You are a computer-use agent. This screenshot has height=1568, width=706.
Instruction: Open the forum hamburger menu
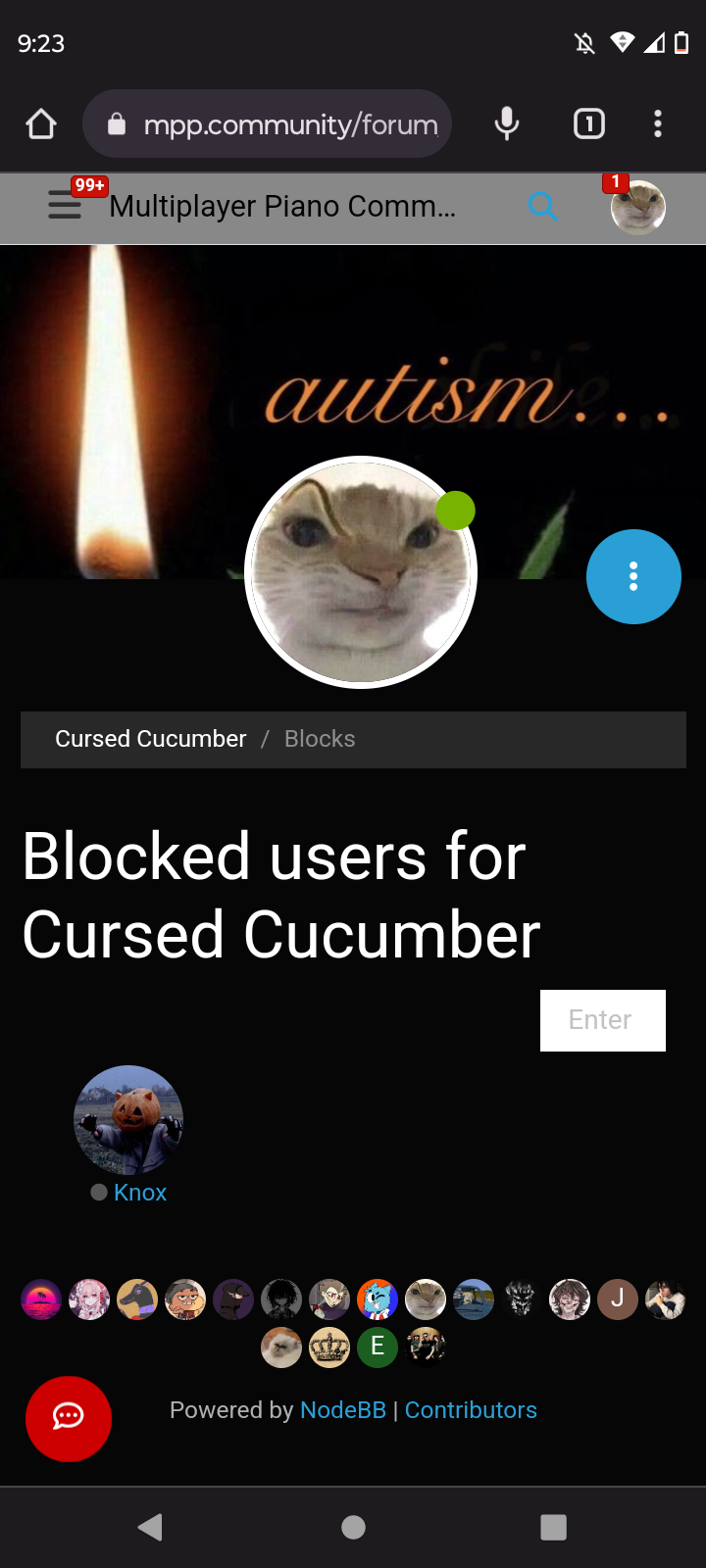pyautogui.click(x=65, y=206)
